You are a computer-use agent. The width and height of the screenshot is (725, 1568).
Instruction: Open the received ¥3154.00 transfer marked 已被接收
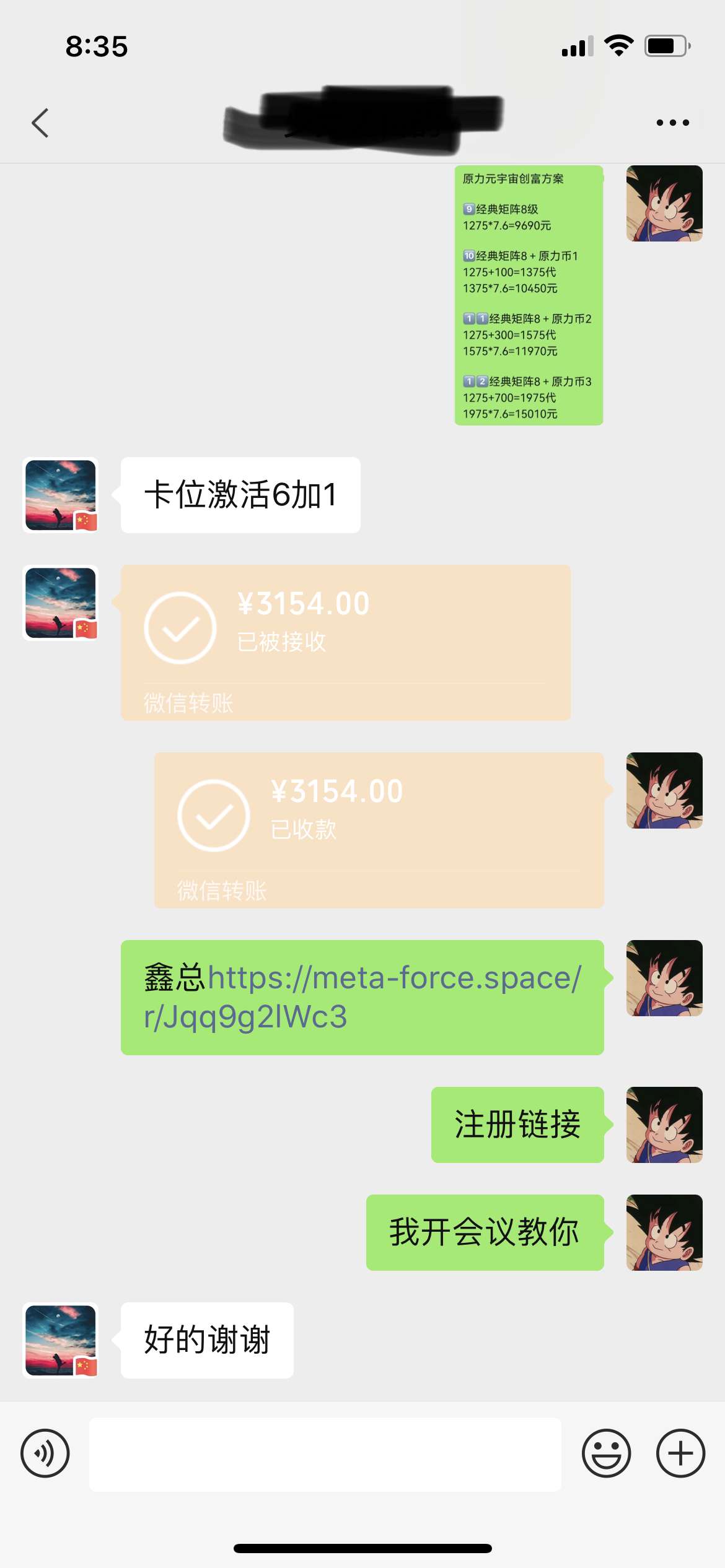[x=345, y=642]
